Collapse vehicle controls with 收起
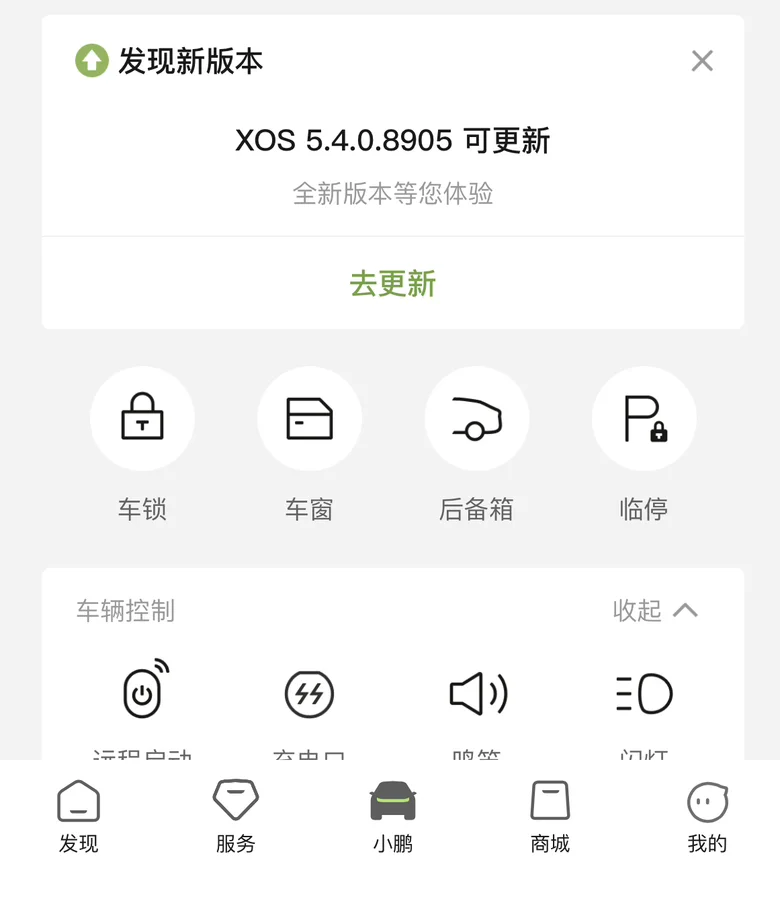 656,610
